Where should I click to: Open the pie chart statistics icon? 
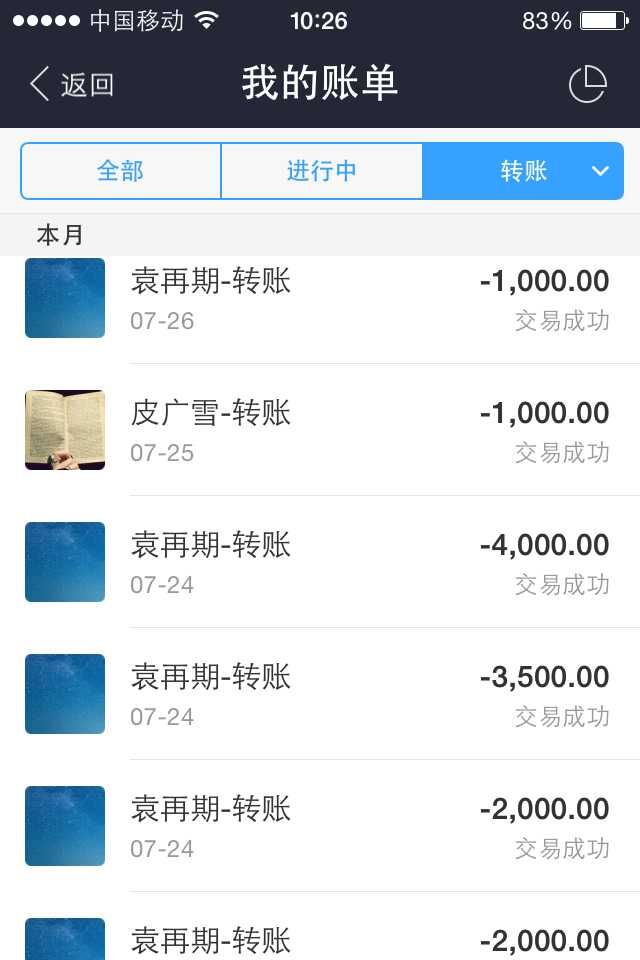point(587,85)
